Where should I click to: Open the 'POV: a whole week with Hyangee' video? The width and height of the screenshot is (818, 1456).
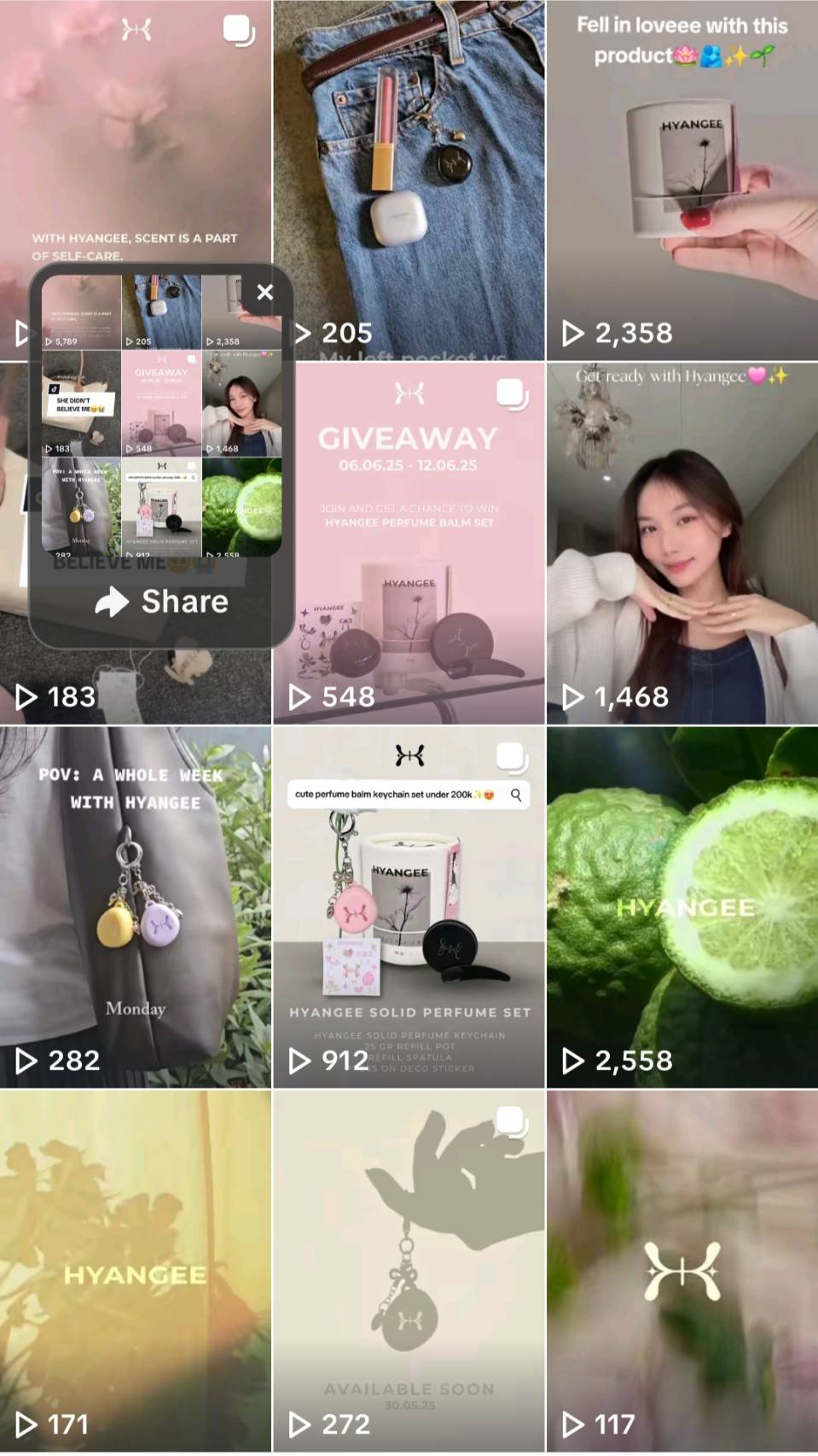(x=136, y=906)
